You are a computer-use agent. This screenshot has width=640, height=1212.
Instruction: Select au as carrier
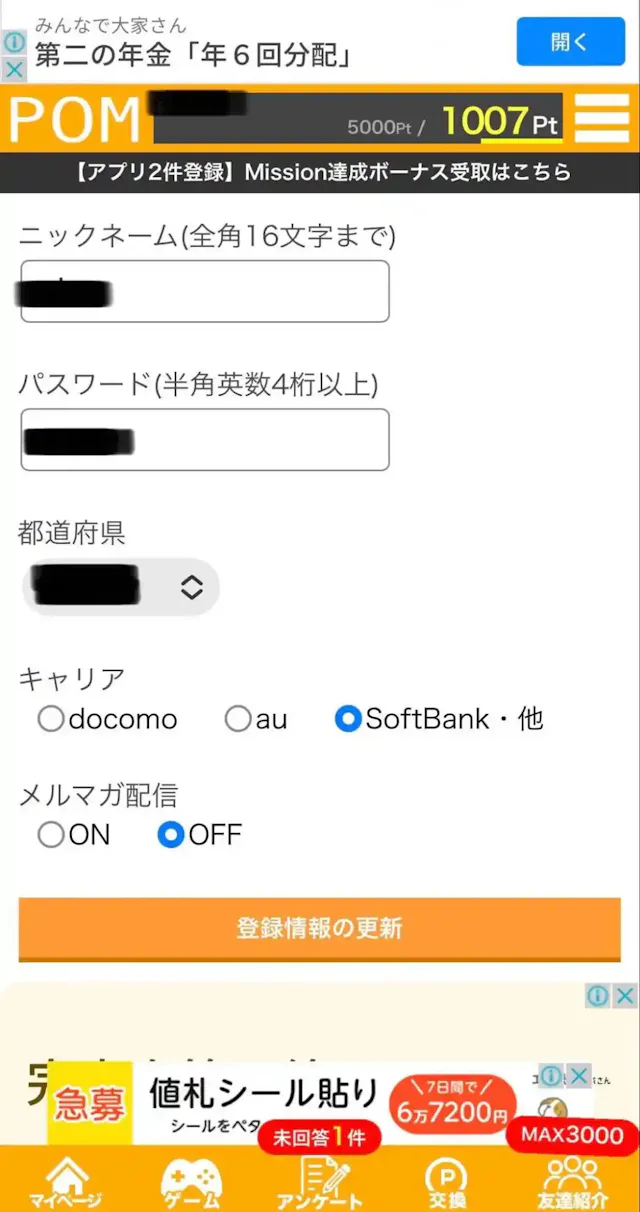click(238, 719)
